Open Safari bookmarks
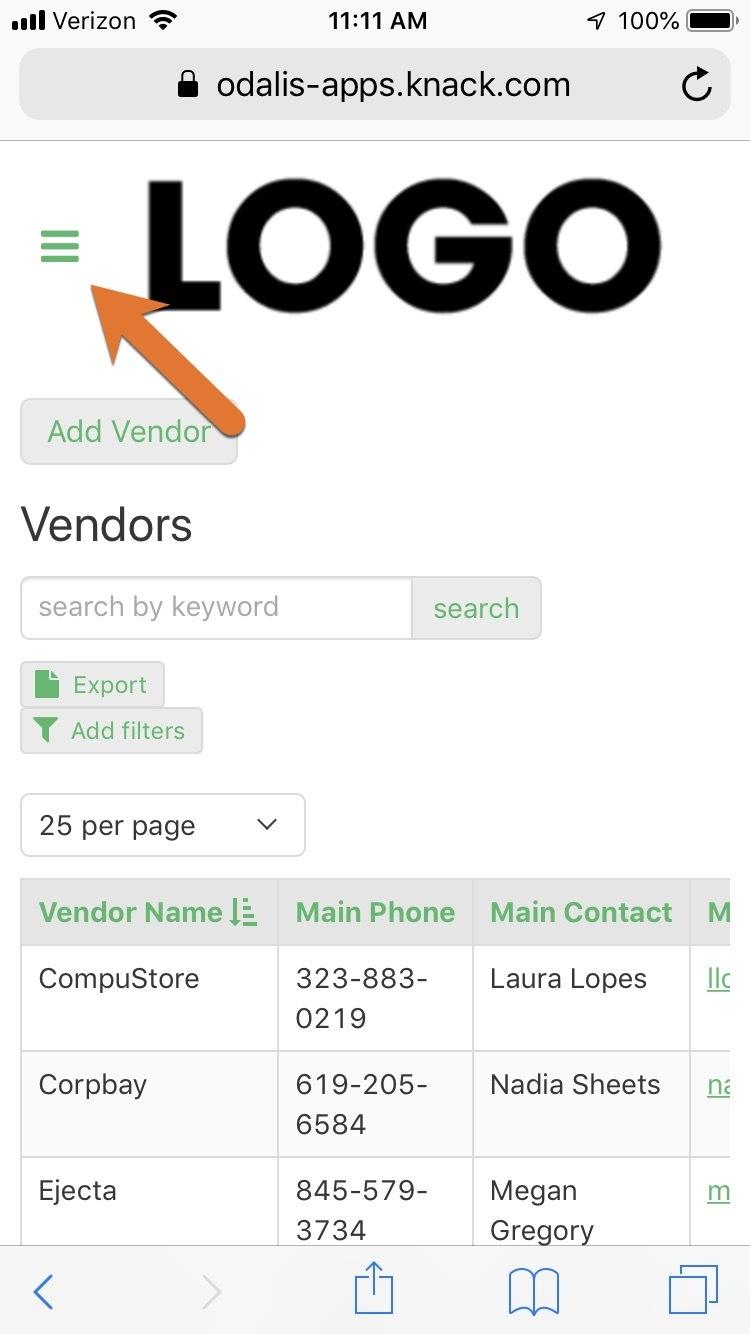Image resolution: width=750 pixels, height=1334 pixels. pos(533,1292)
